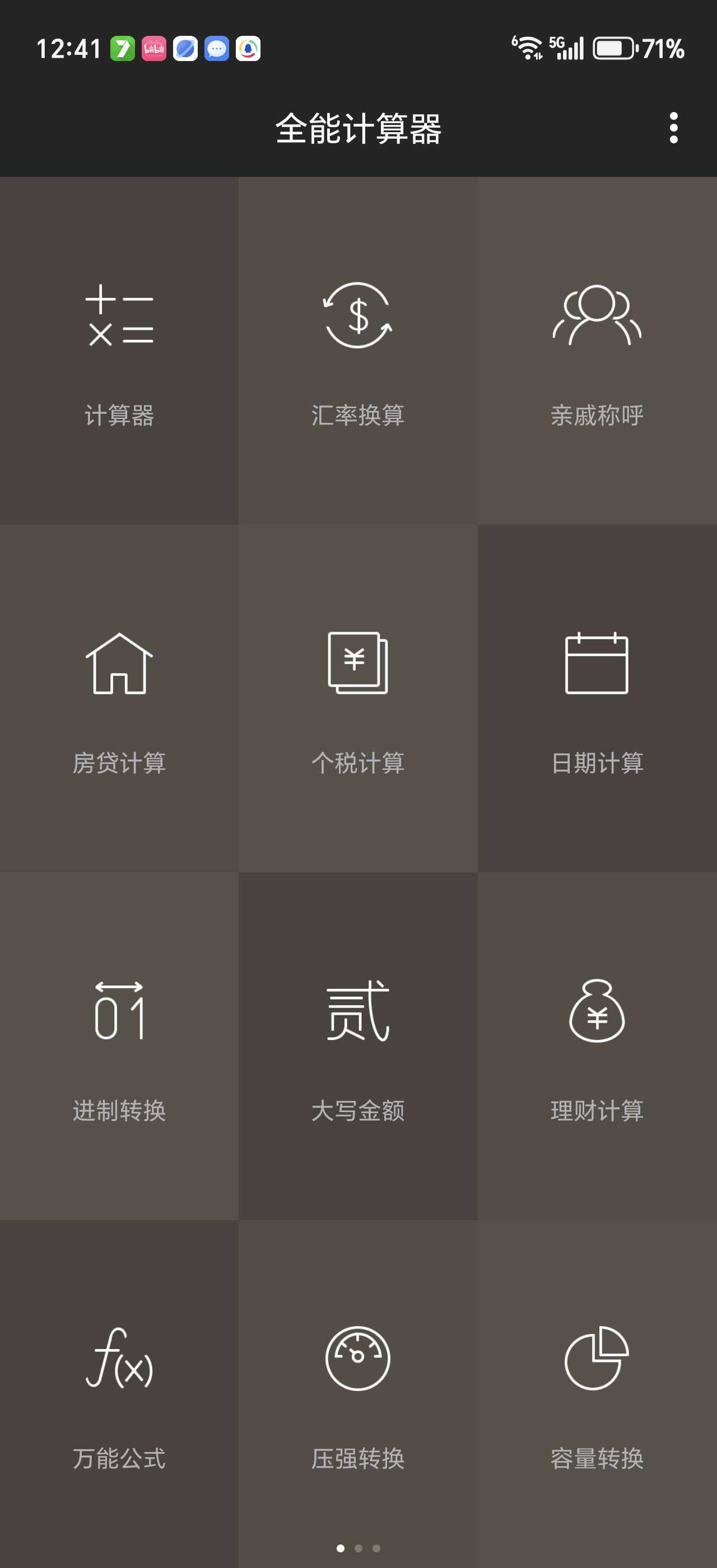
Task: Select the 房贷计算 mortgage calculator
Action: pos(119,699)
